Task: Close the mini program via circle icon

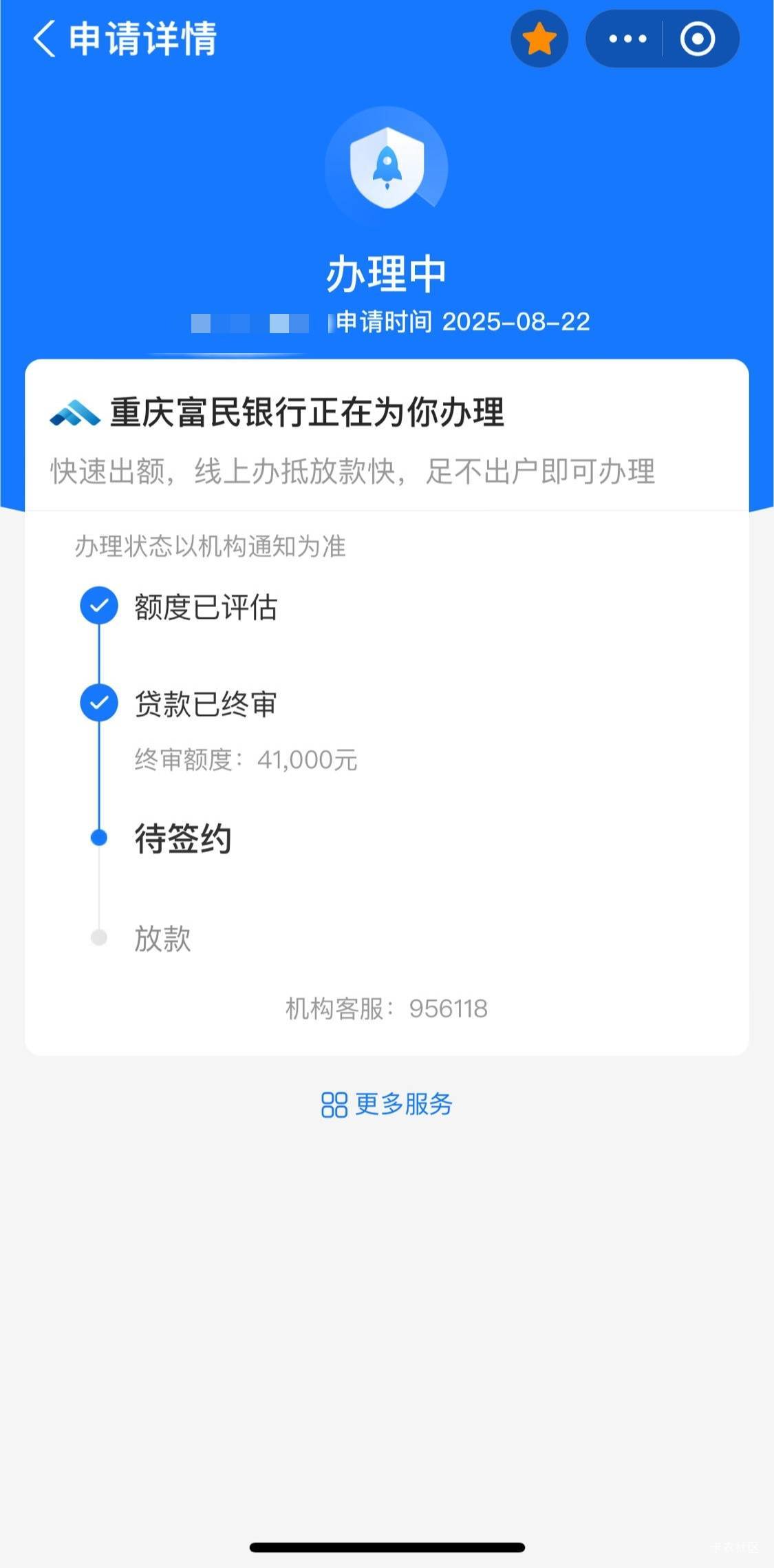Action: coord(698,39)
